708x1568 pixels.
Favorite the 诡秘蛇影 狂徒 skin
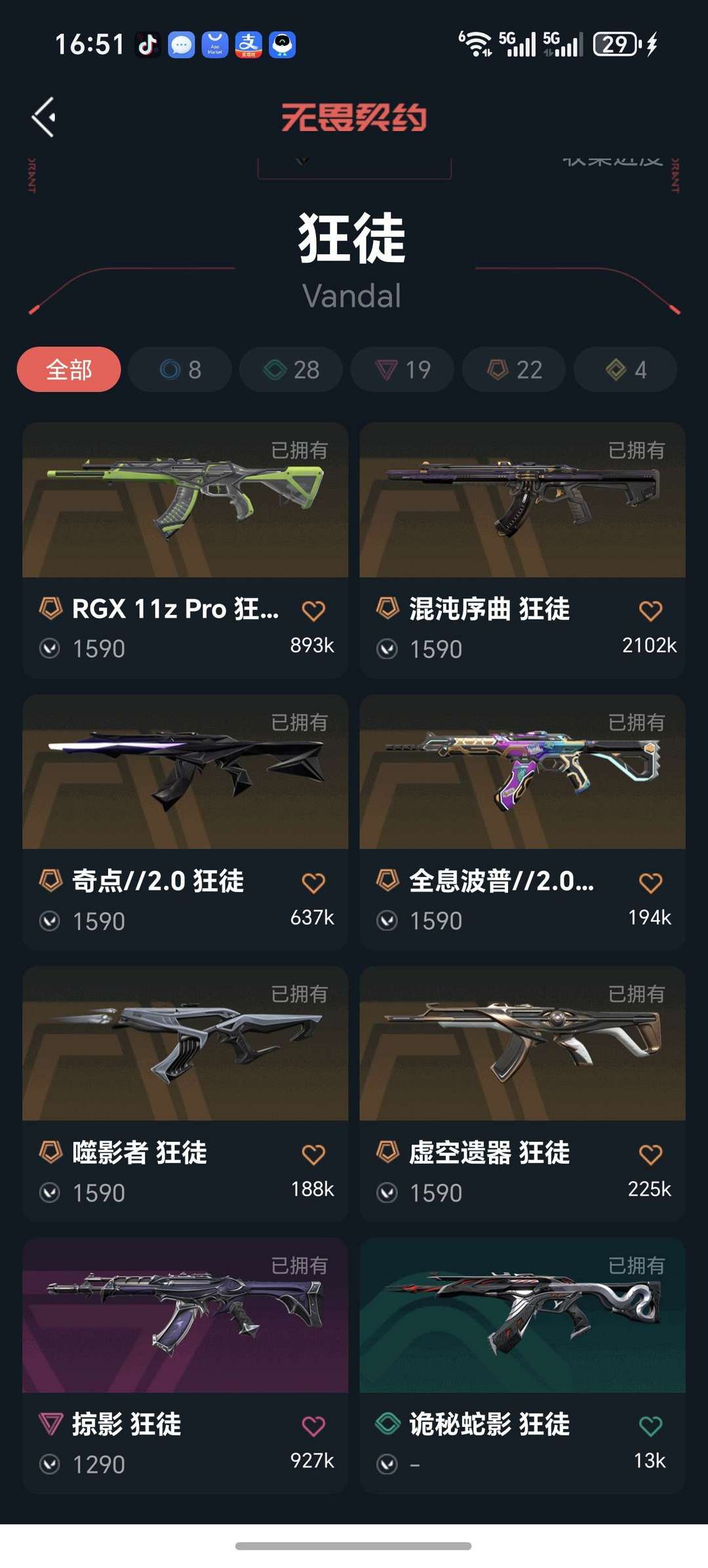tap(650, 1426)
